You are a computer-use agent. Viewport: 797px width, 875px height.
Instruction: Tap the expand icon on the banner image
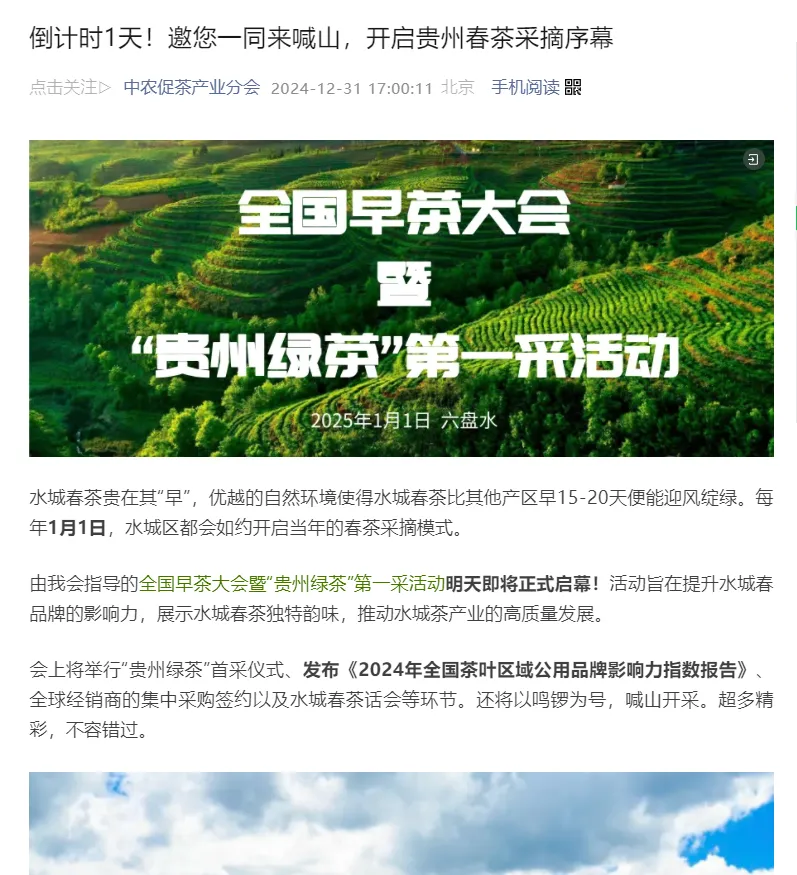pos(753,160)
